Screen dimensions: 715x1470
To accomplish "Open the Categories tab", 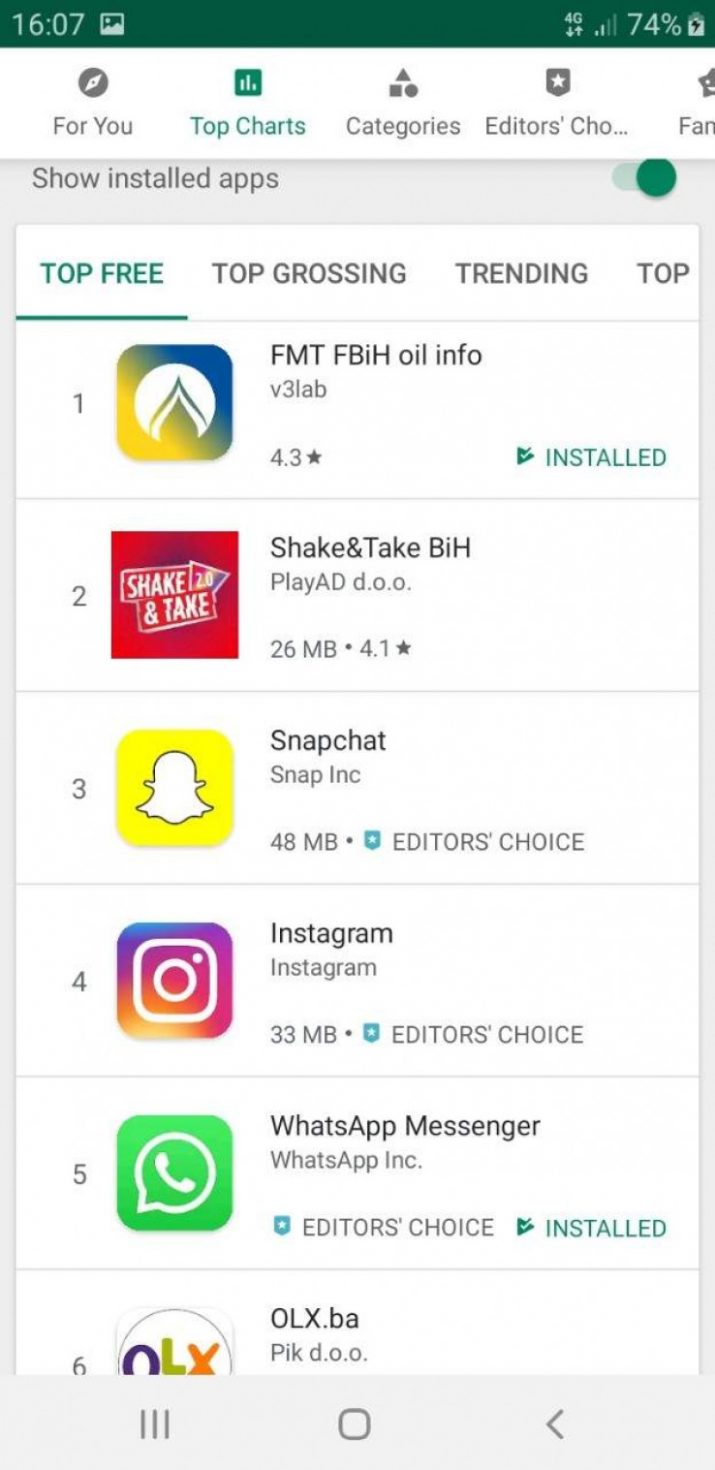I will [x=402, y=104].
